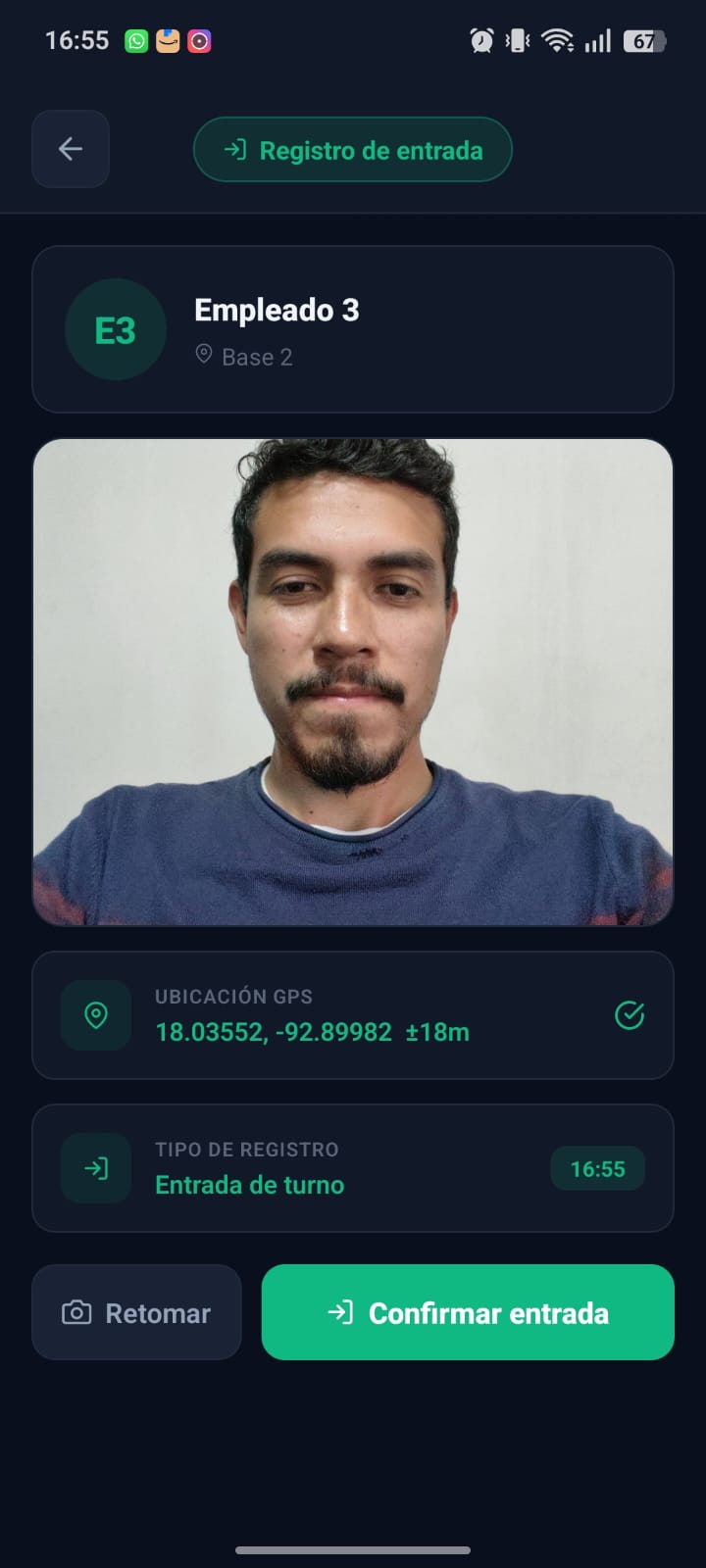This screenshot has width=706, height=1568.
Task: Toggle the GPS verification checkmark
Action: click(630, 1015)
